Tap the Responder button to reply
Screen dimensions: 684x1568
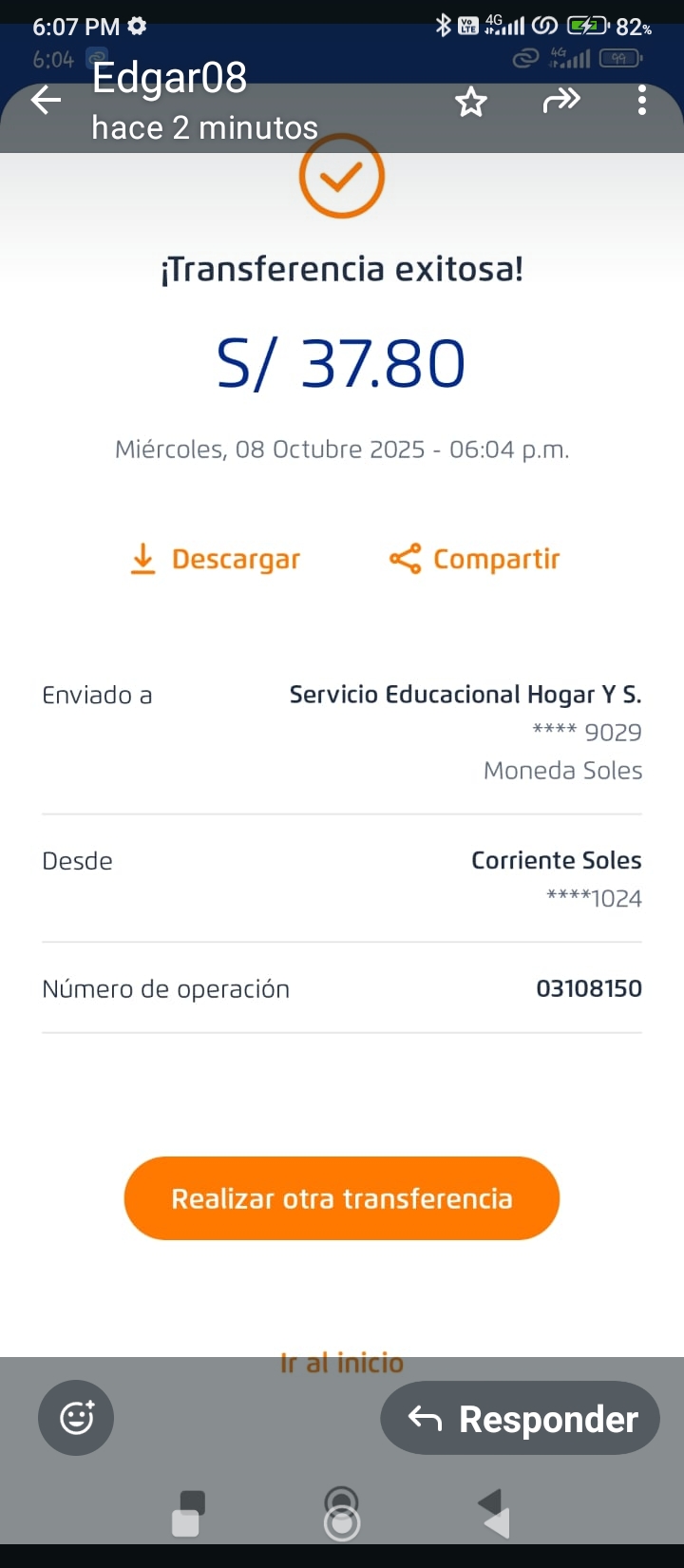tap(521, 1419)
